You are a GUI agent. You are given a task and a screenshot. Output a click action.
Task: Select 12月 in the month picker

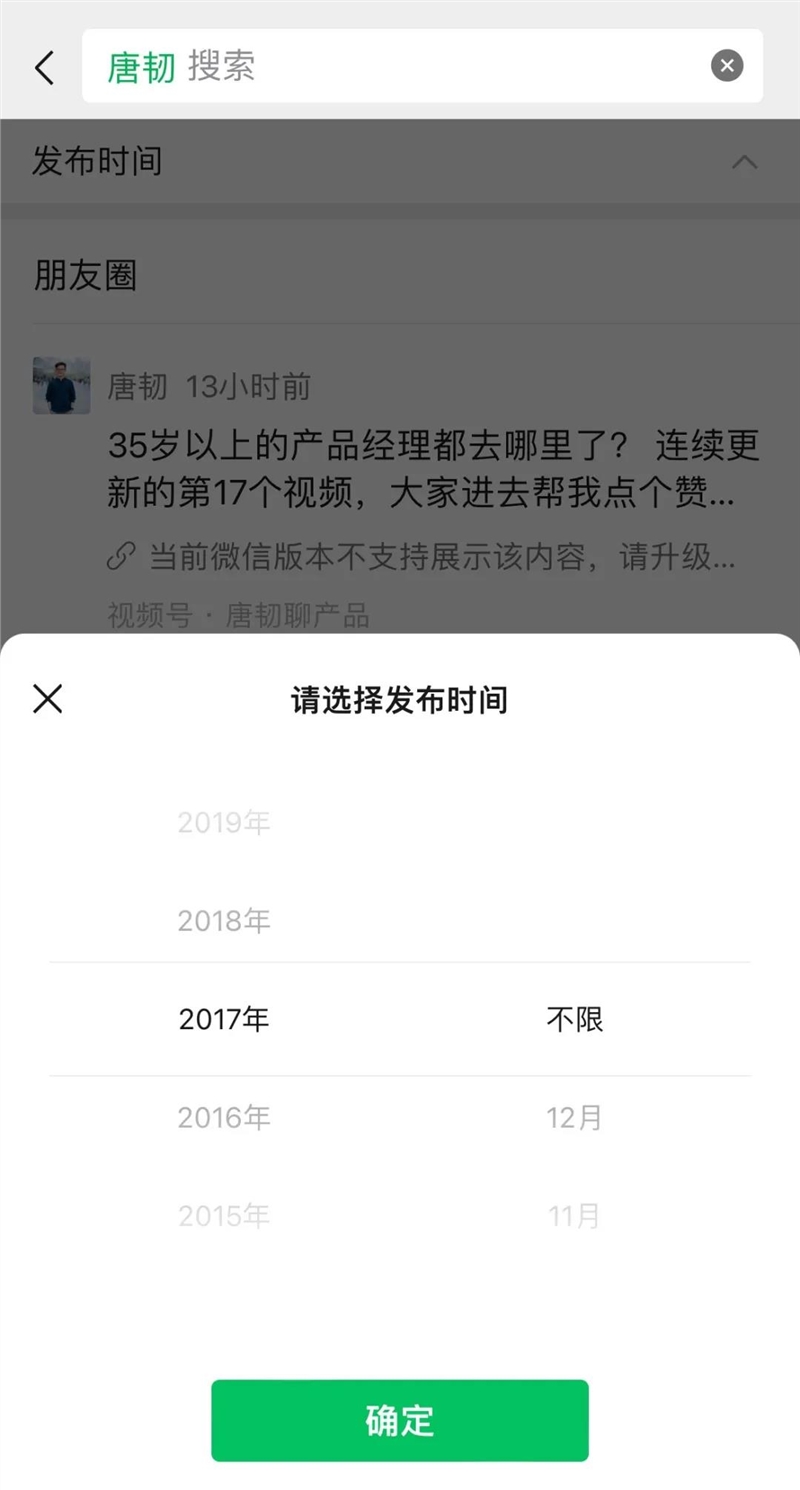point(574,1117)
